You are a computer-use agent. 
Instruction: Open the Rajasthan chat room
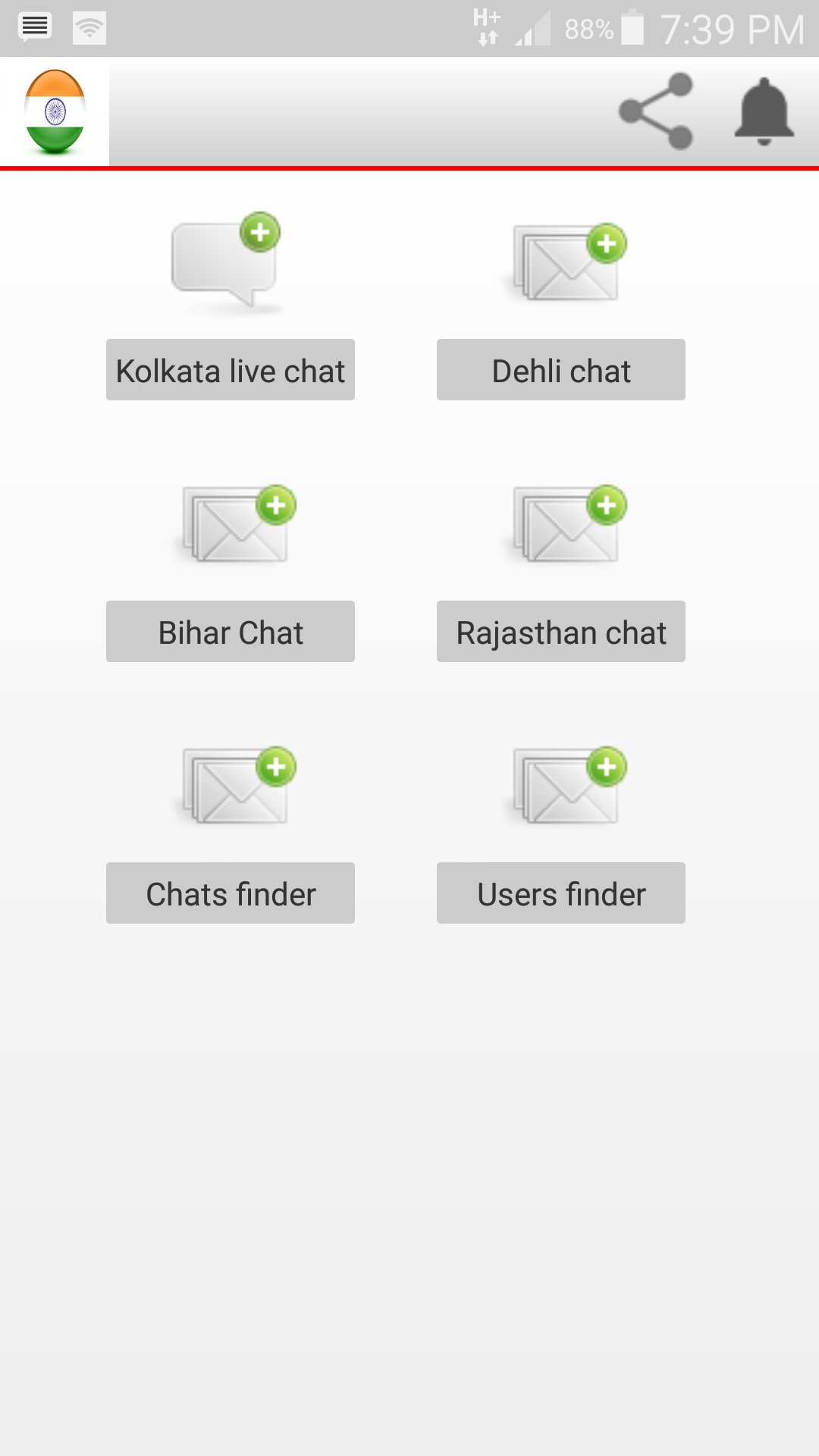tap(560, 631)
